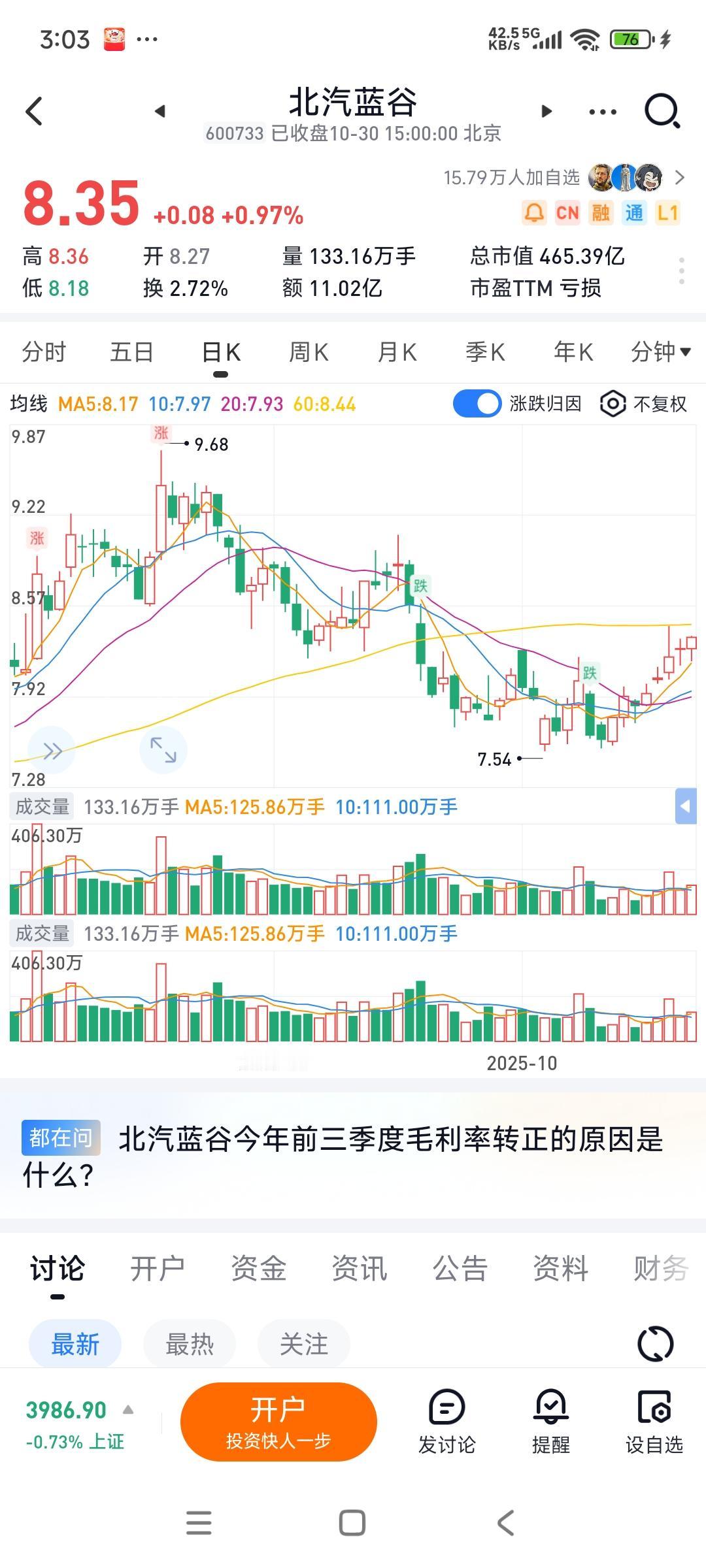Tap the back arrow to leave 北汽蓝谷
Screen dimensions: 706x1568
click(34, 111)
